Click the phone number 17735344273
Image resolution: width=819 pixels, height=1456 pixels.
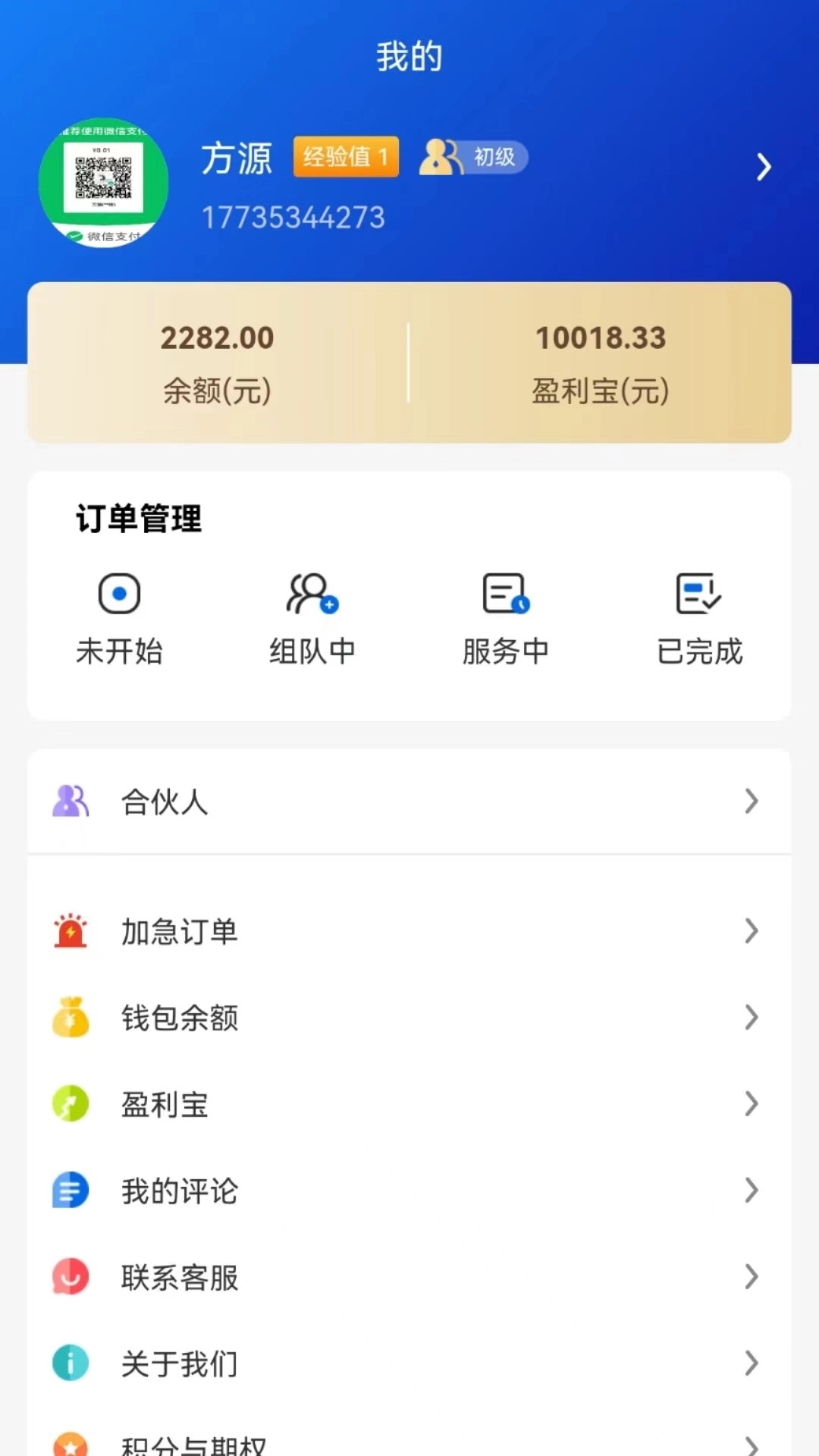point(294,217)
